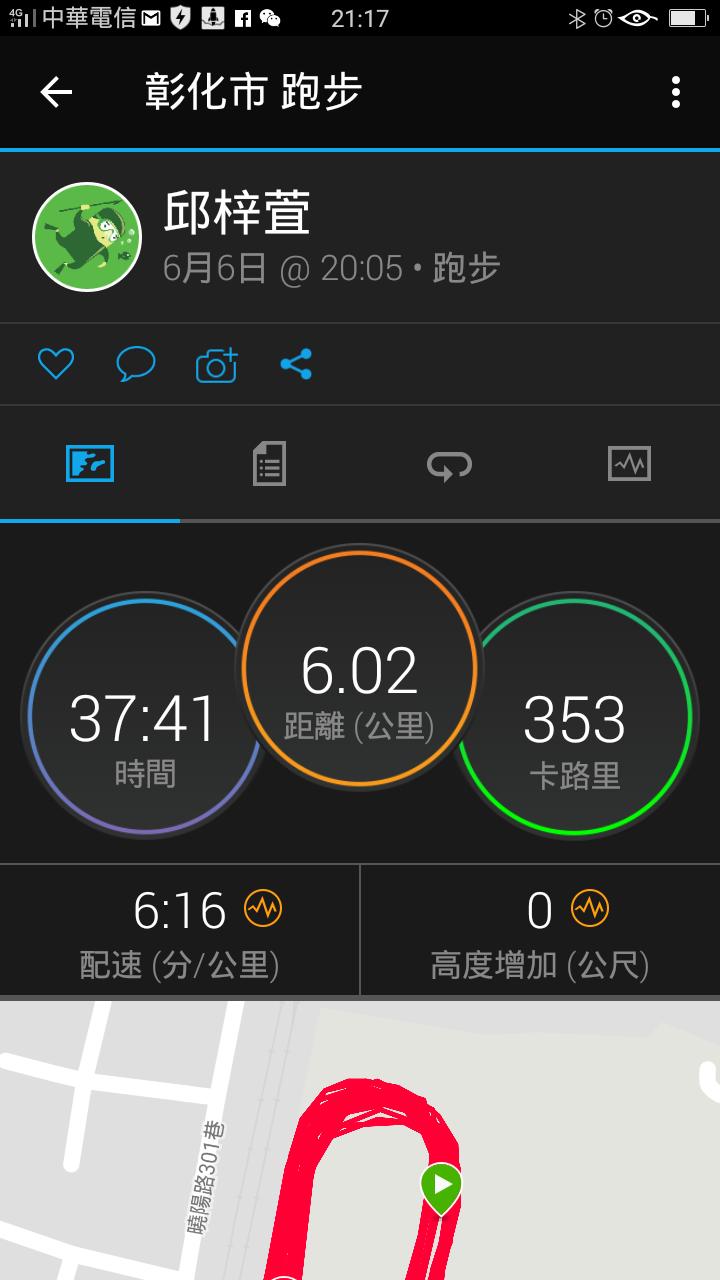Screen dimensions: 720x1280
Task: Open the pace chart icon beside 6:16
Action: click(x=264, y=909)
